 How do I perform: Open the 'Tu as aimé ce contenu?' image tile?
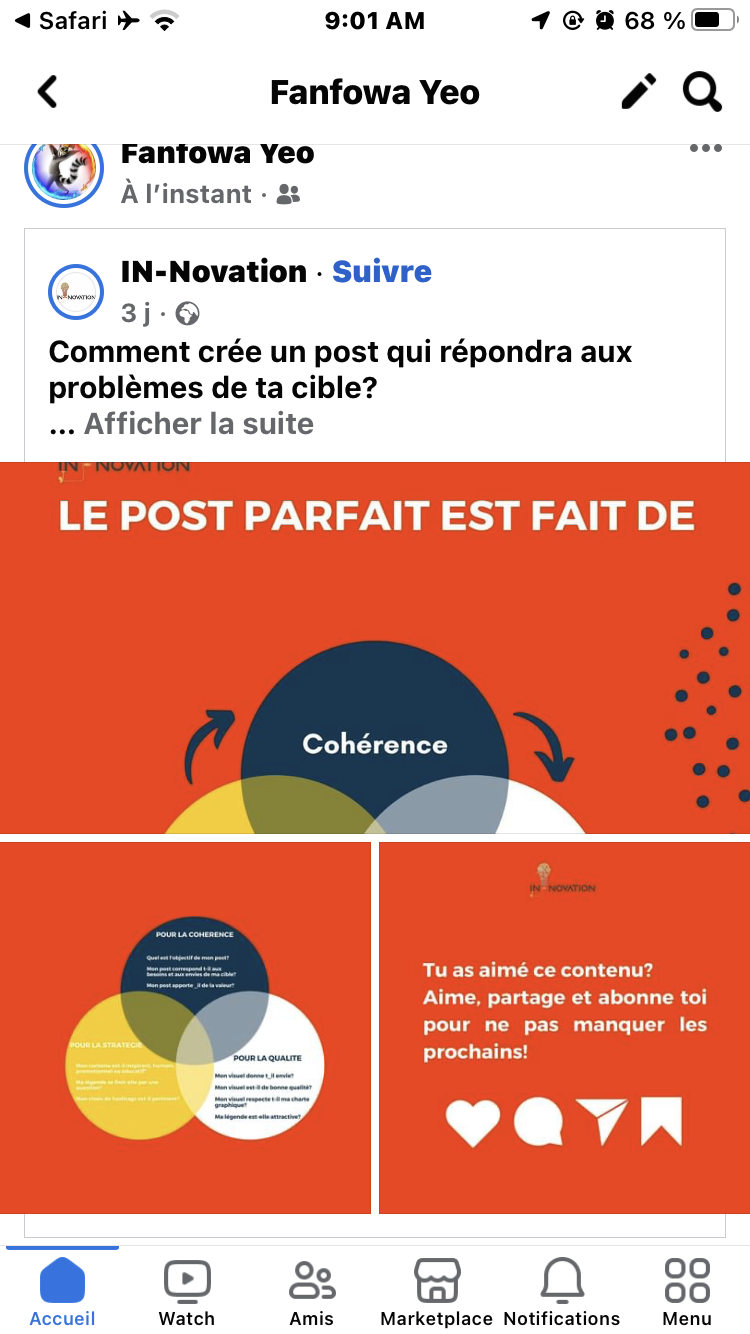coord(565,1028)
